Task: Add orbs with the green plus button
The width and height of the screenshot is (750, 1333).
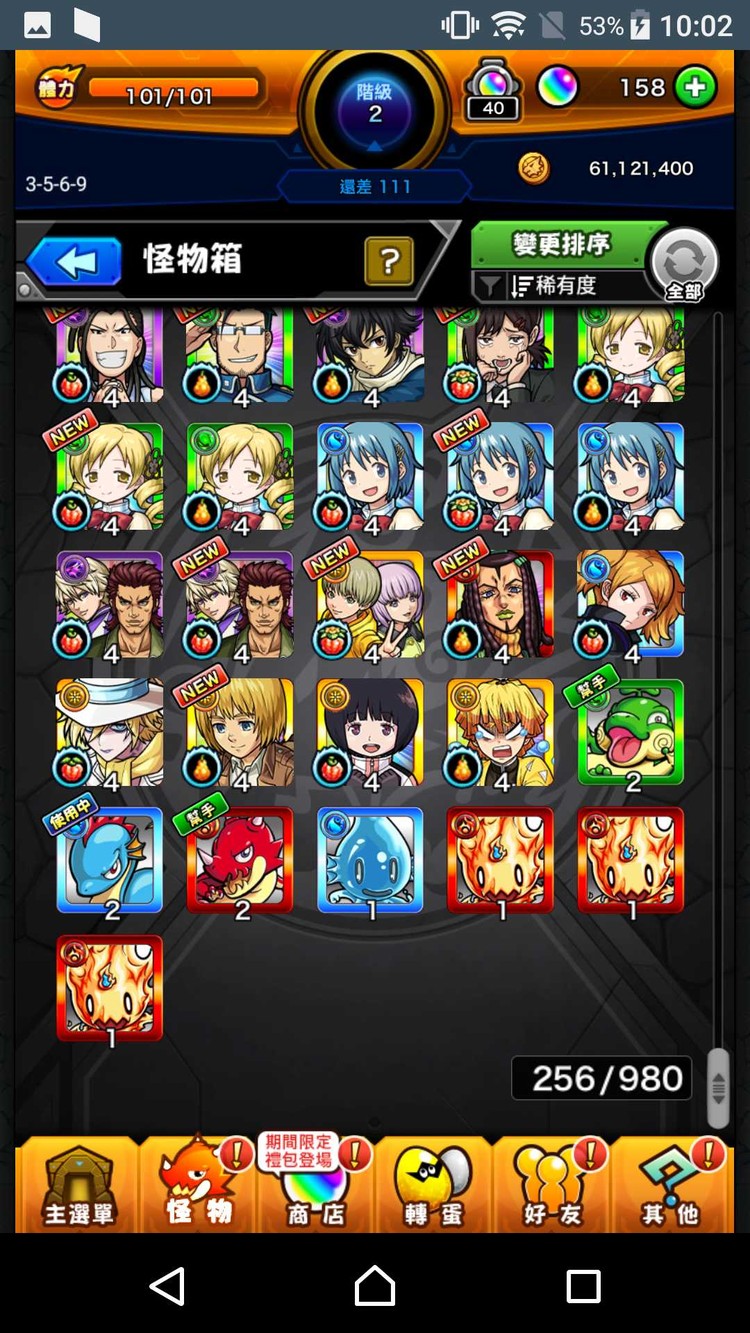Action: point(694,88)
